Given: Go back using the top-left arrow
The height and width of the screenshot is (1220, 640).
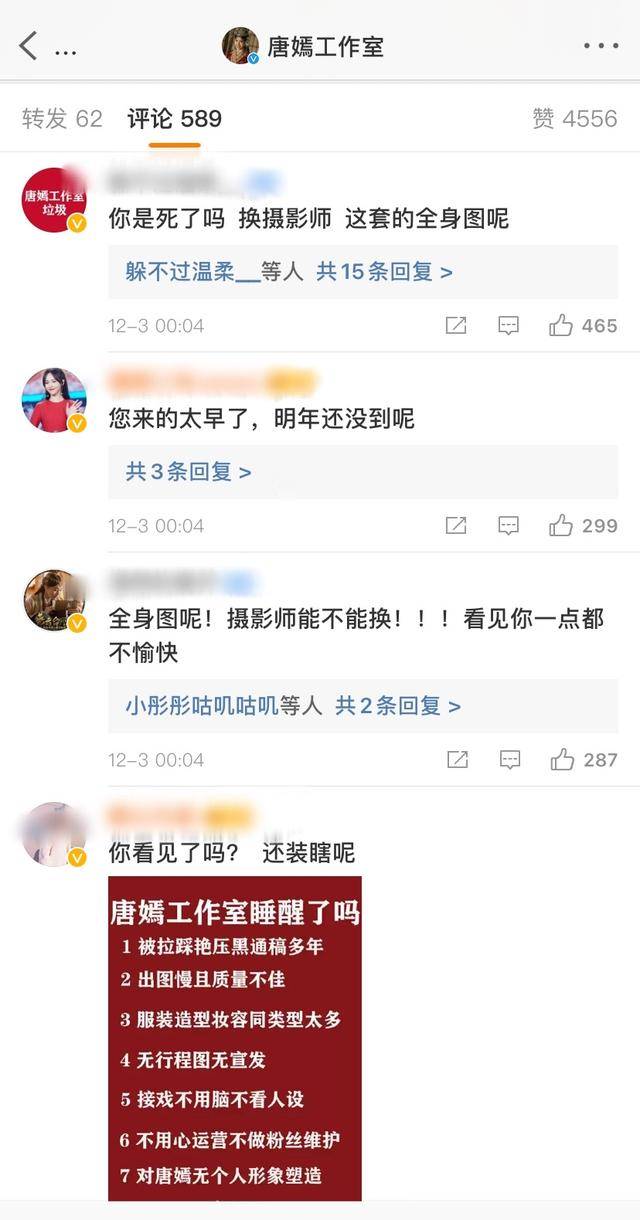Looking at the screenshot, I should (x=28, y=46).
